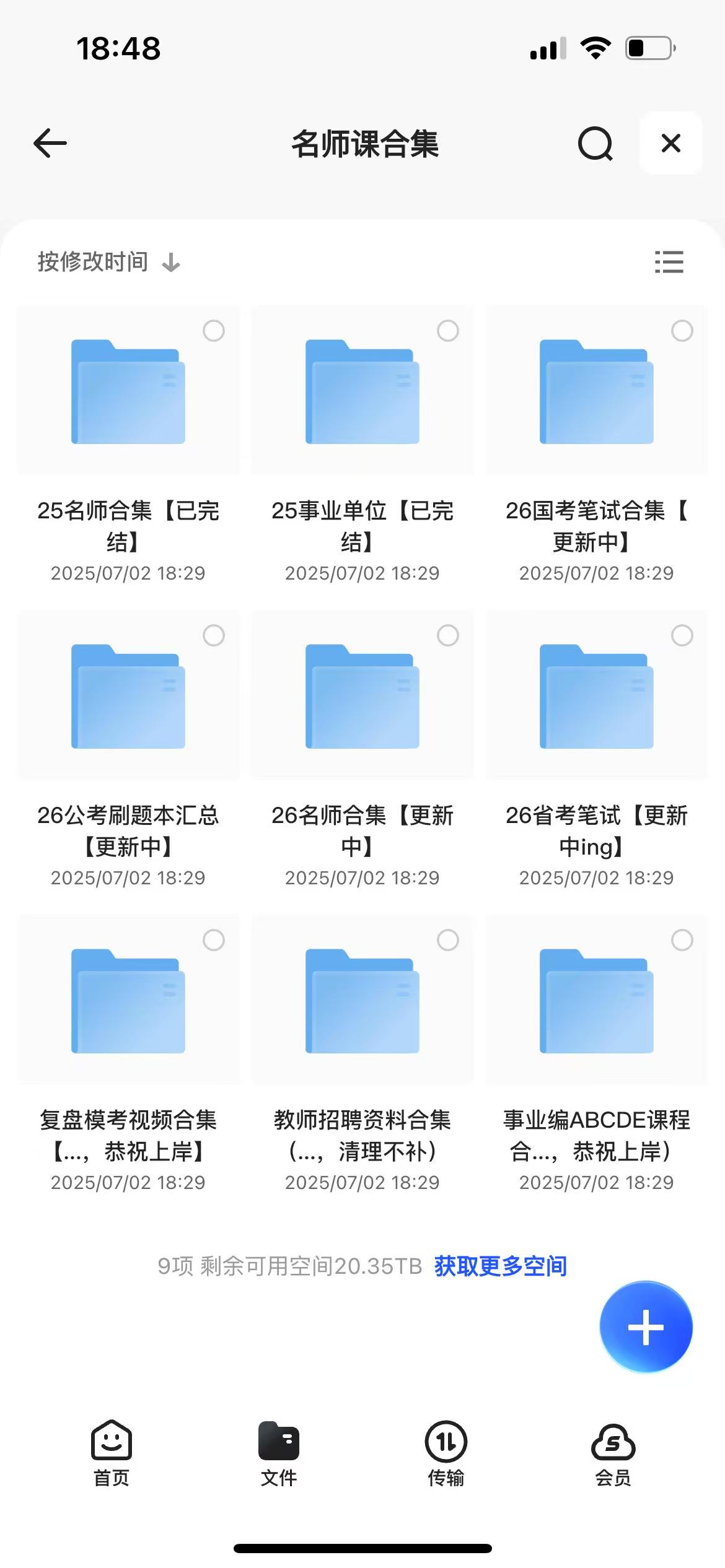Open folder 复盘模考视频合集
This screenshot has height=1568, width=725.
coord(128,1001)
